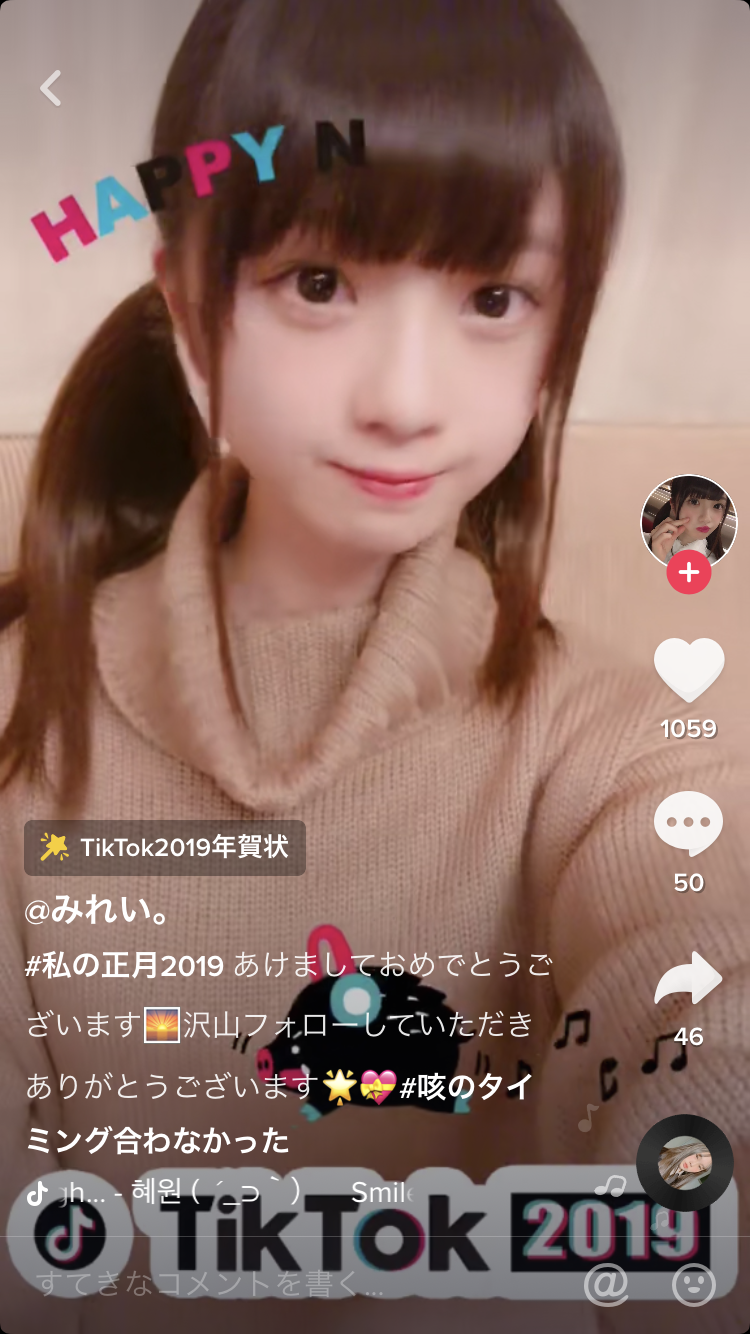The height and width of the screenshot is (1334, 750).
Task: Open the spinning music disc sound page
Action: click(685, 1162)
